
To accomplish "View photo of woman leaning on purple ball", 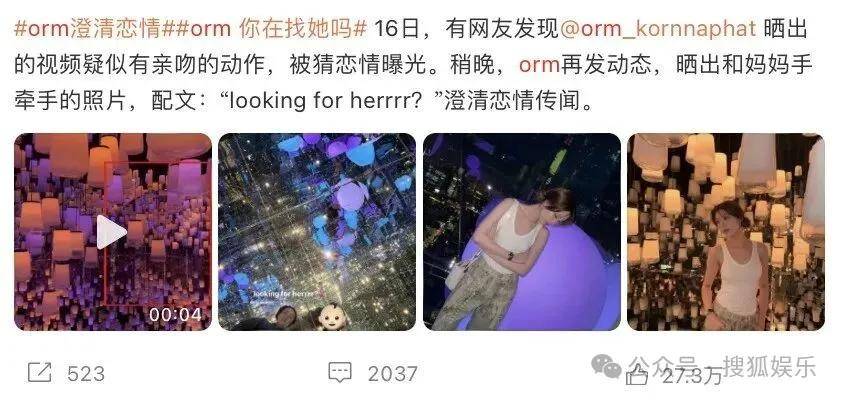I will [x=520, y=232].
